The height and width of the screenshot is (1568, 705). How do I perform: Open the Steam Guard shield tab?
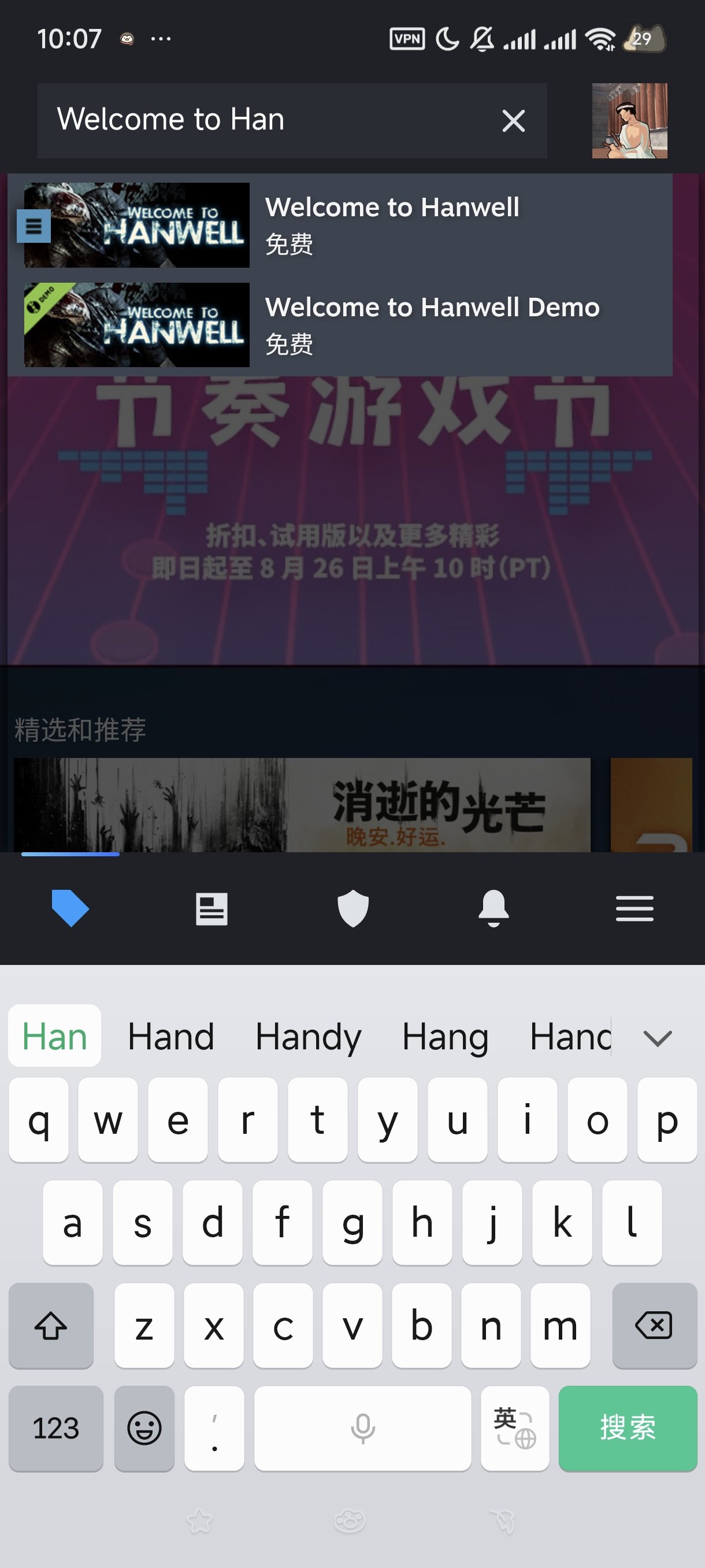(x=353, y=908)
